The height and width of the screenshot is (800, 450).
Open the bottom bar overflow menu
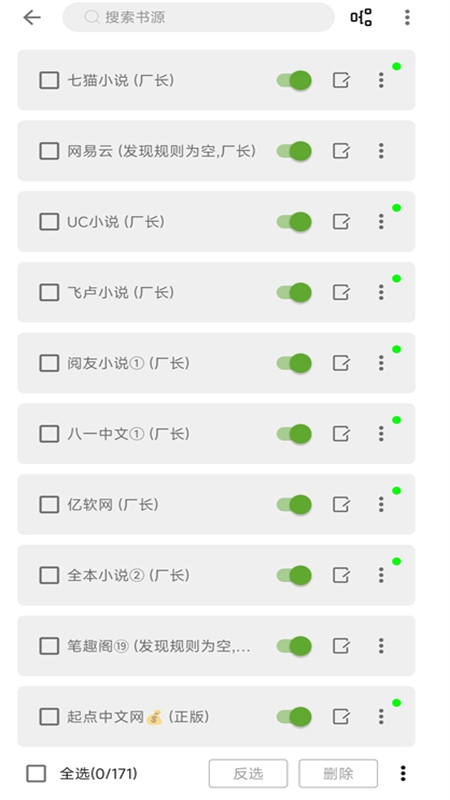(403, 773)
